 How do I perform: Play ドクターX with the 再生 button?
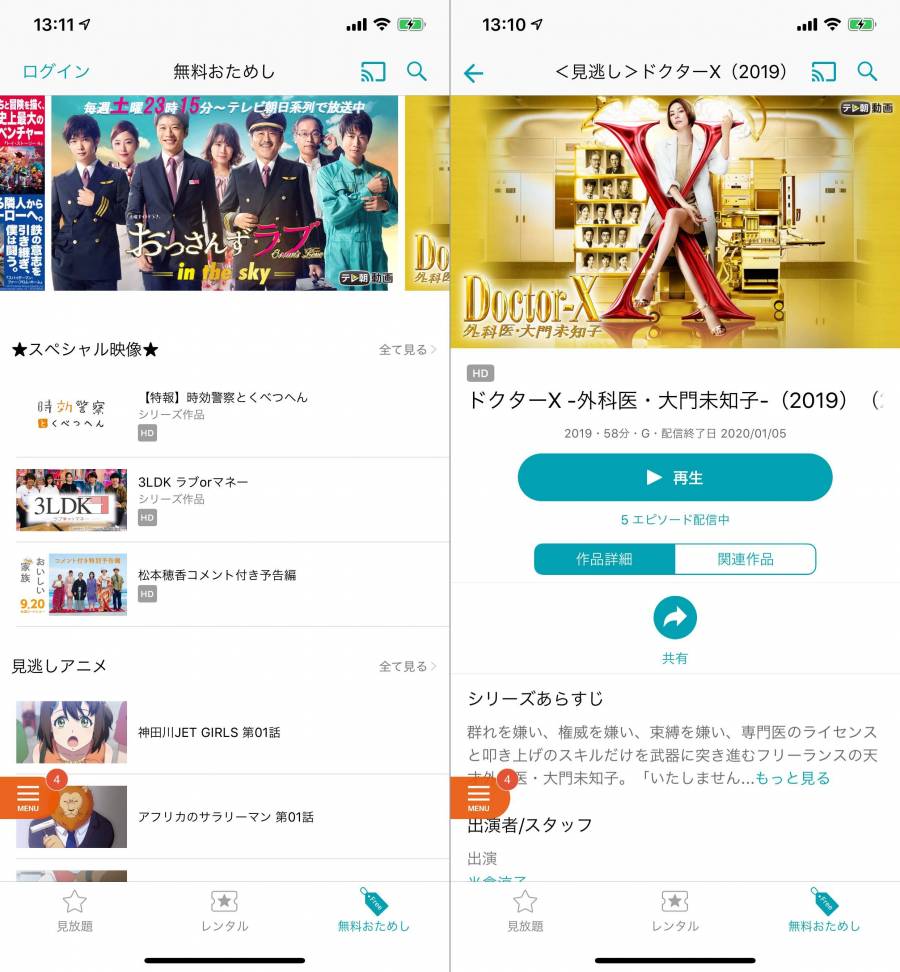point(675,477)
